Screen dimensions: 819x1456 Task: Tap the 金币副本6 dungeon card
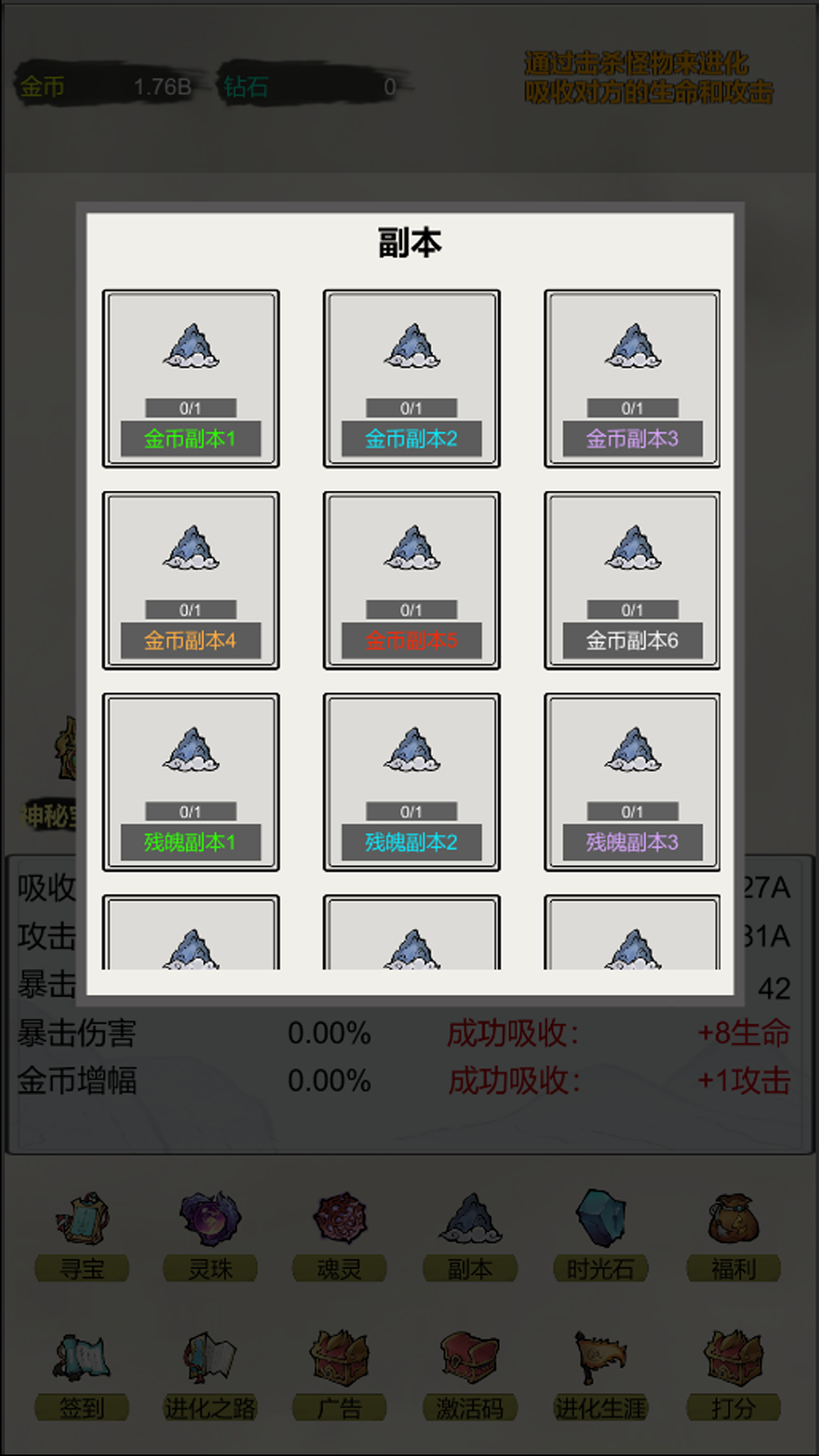coord(632,580)
